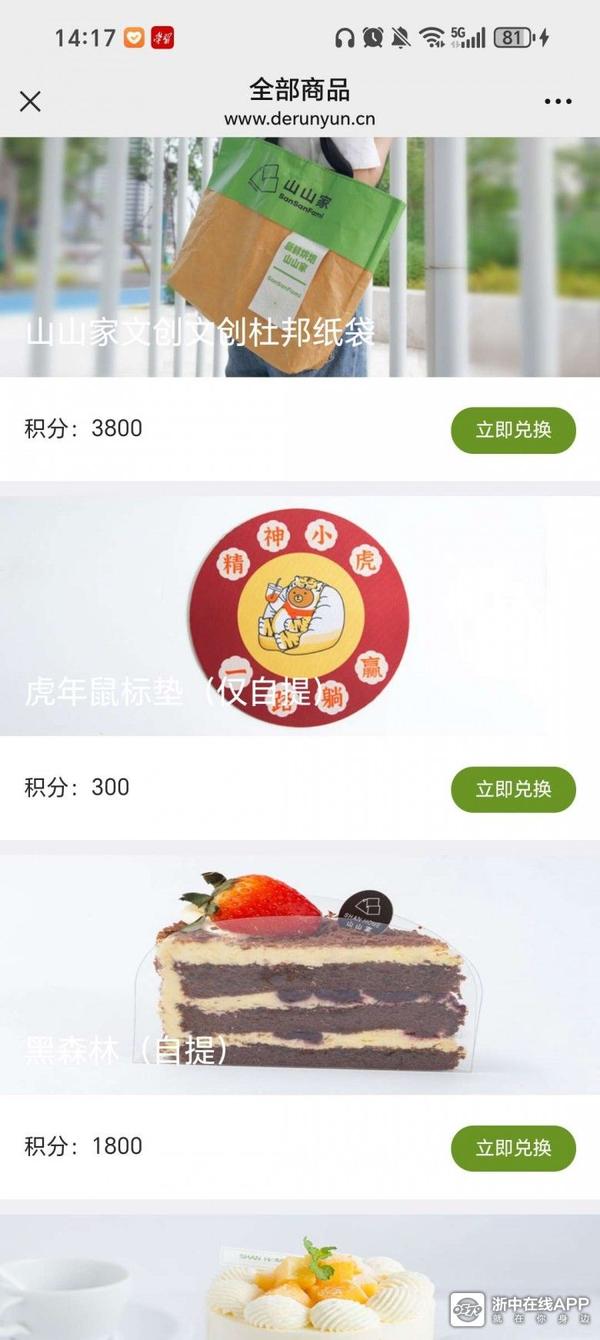View the 虎年鼠标垫 product picture
Viewport: 600px width, 1340px height.
pyautogui.click(x=300, y=616)
